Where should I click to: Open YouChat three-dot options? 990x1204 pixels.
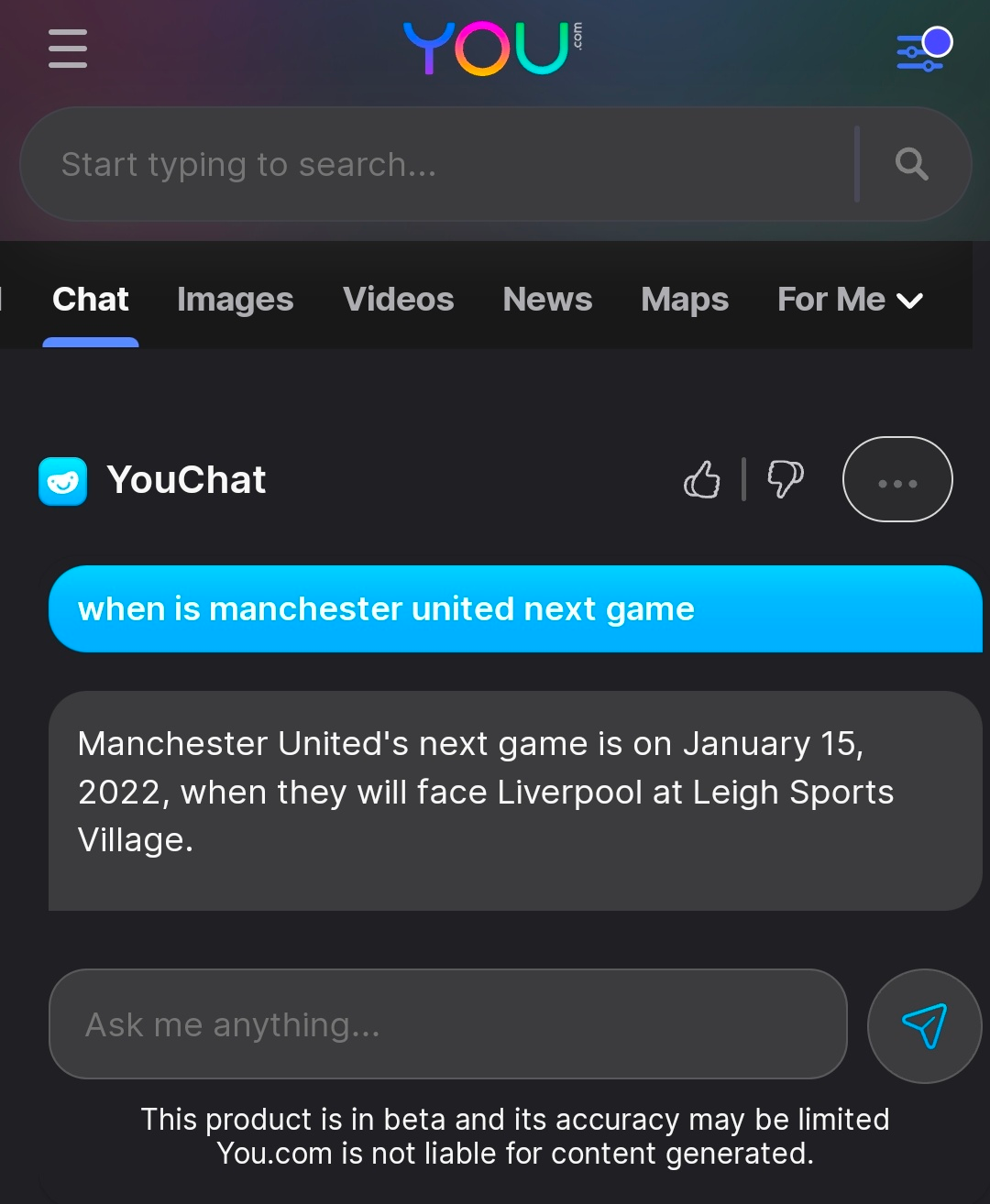pyautogui.click(x=897, y=480)
